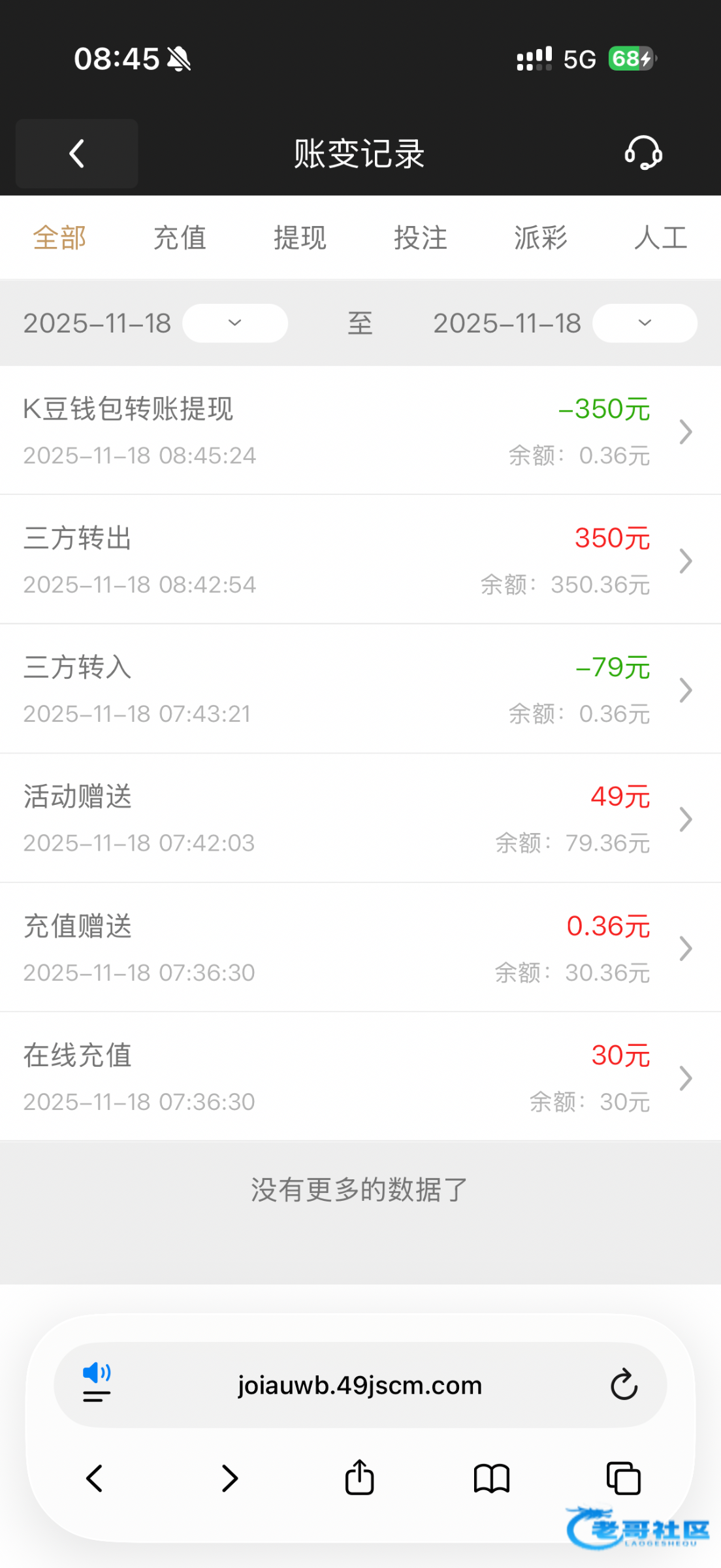Select the 投注 tab
The width and height of the screenshot is (721, 1568).
tap(420, 238)
